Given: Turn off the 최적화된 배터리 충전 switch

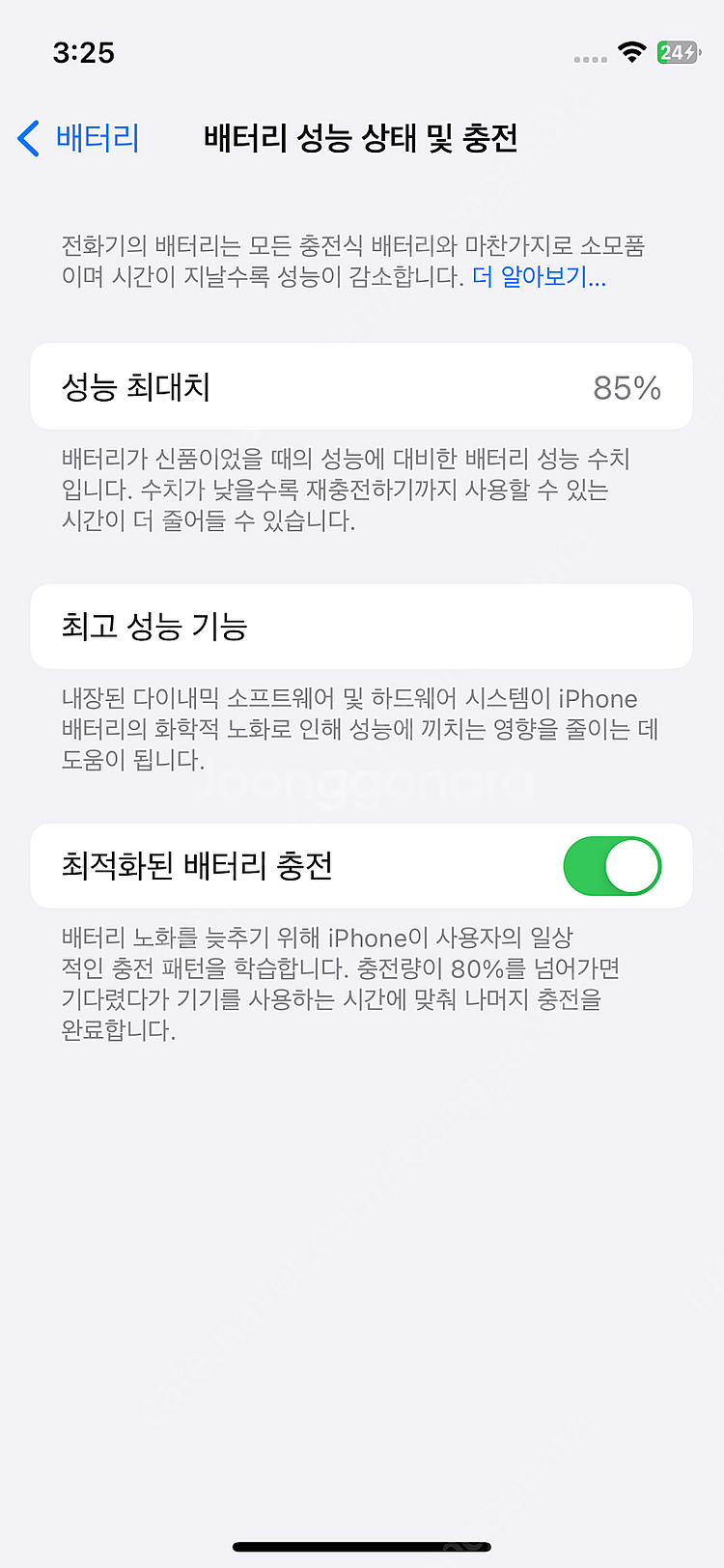Looking at the screenshot, I should [612, 866].
